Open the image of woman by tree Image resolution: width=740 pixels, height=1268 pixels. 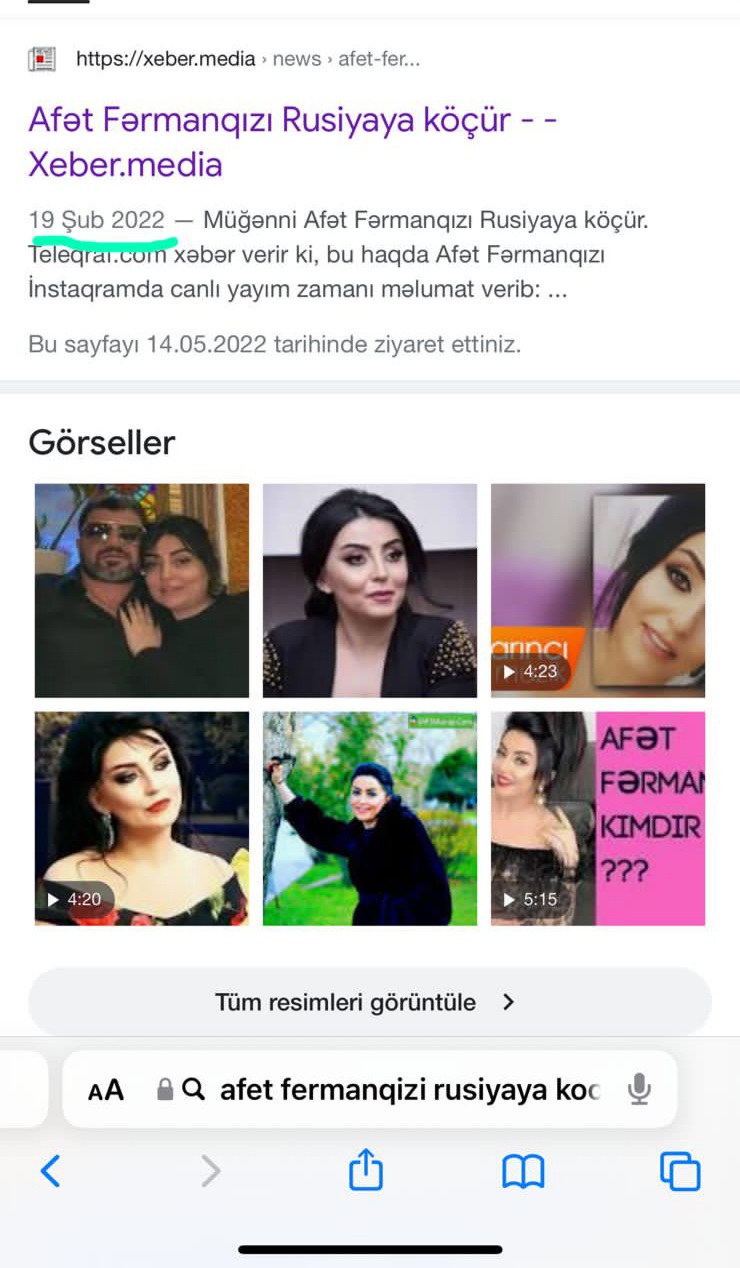click(x=370, y=818)
